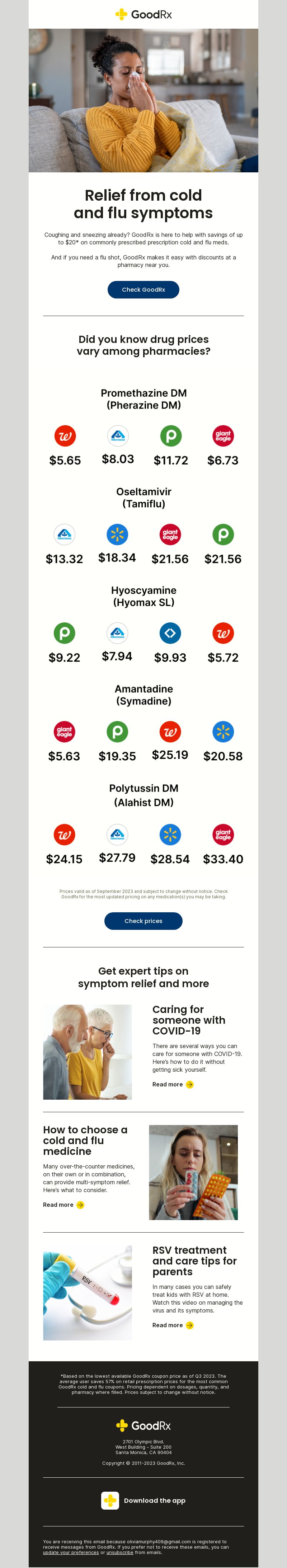Read more about caring for someone with COVID-19
287x1568 pixels.
173,1084
